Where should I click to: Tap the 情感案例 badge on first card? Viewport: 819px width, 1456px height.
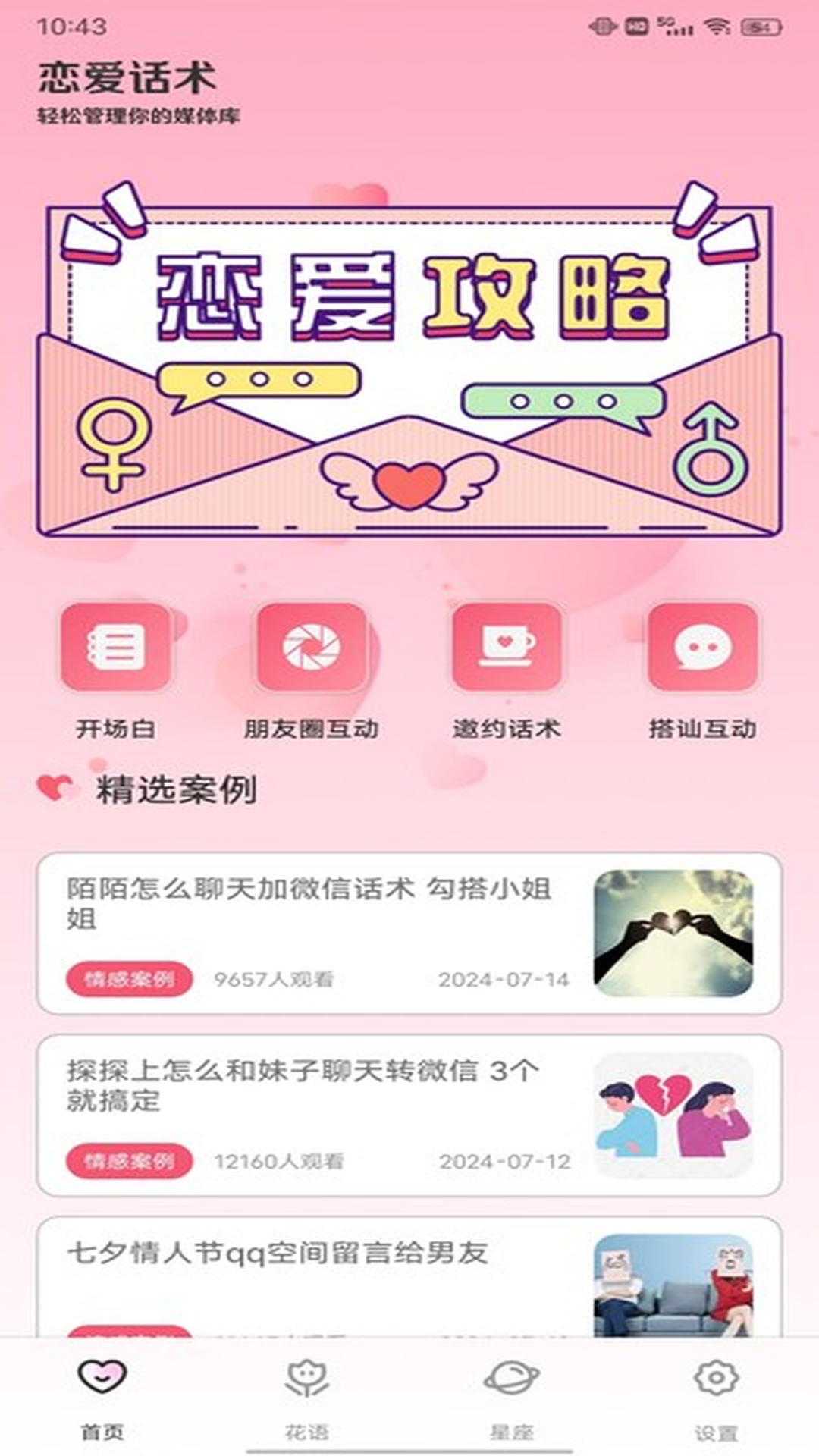tap(130, 980)
